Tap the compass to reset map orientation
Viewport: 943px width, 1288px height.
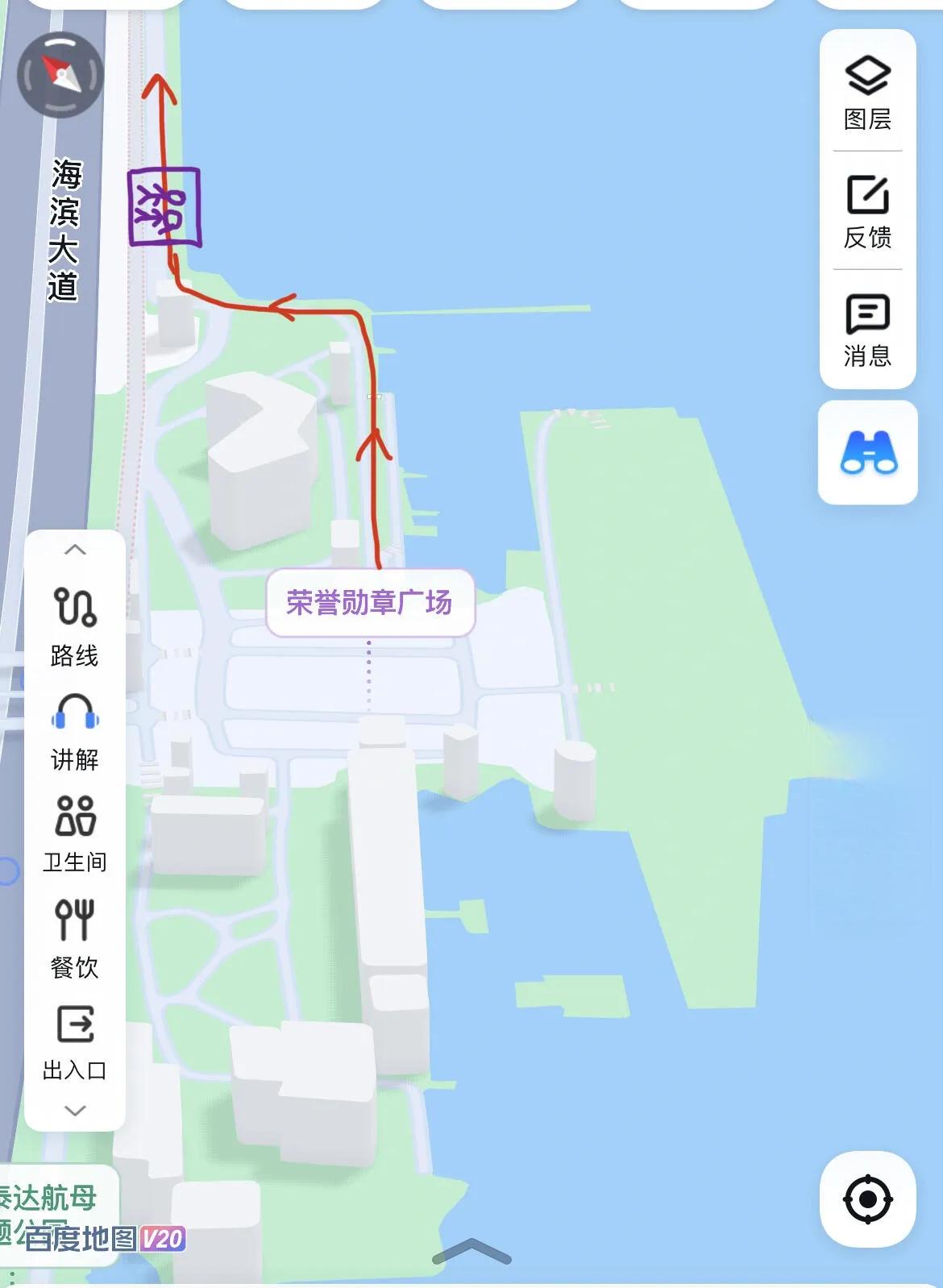(x=60, y=75)
